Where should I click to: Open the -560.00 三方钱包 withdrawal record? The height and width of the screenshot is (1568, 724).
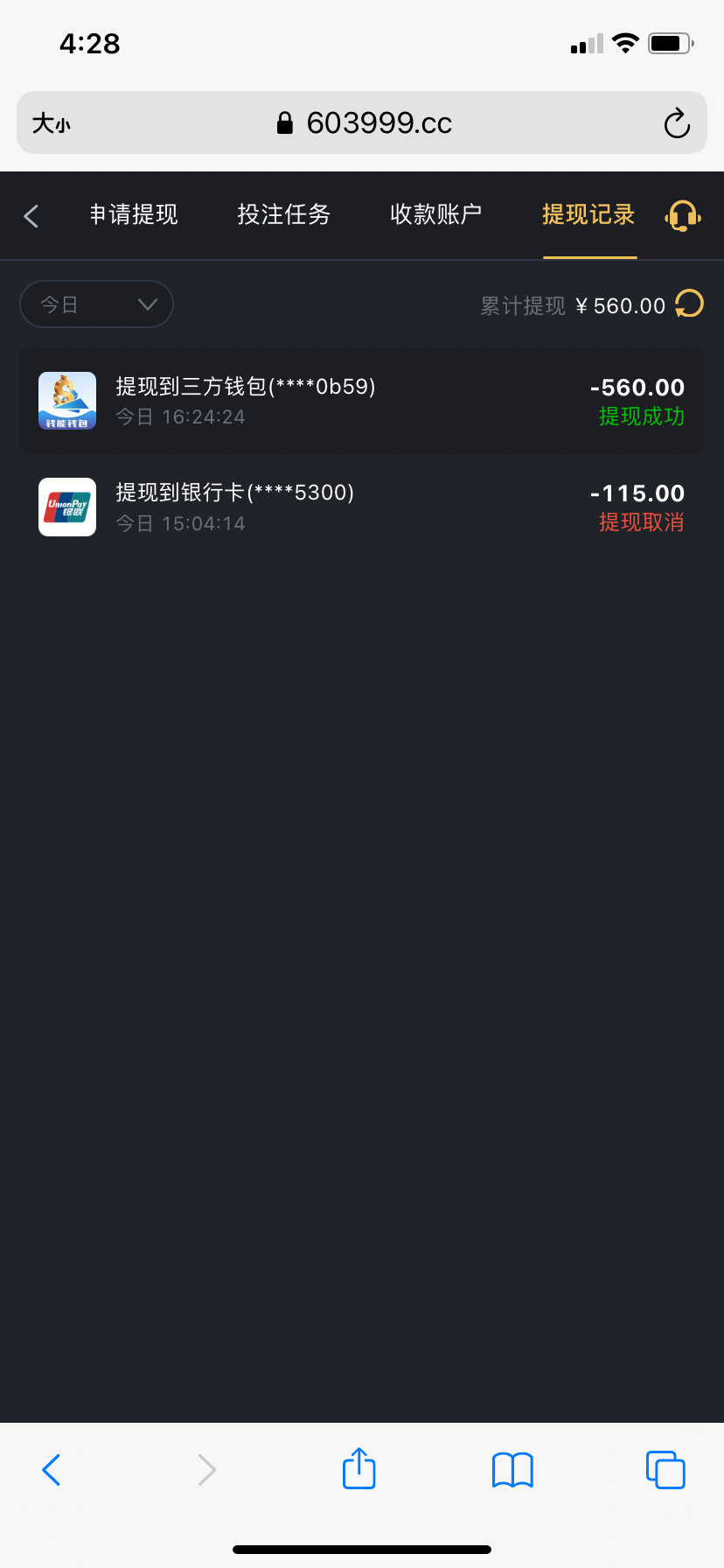point(362,401)
